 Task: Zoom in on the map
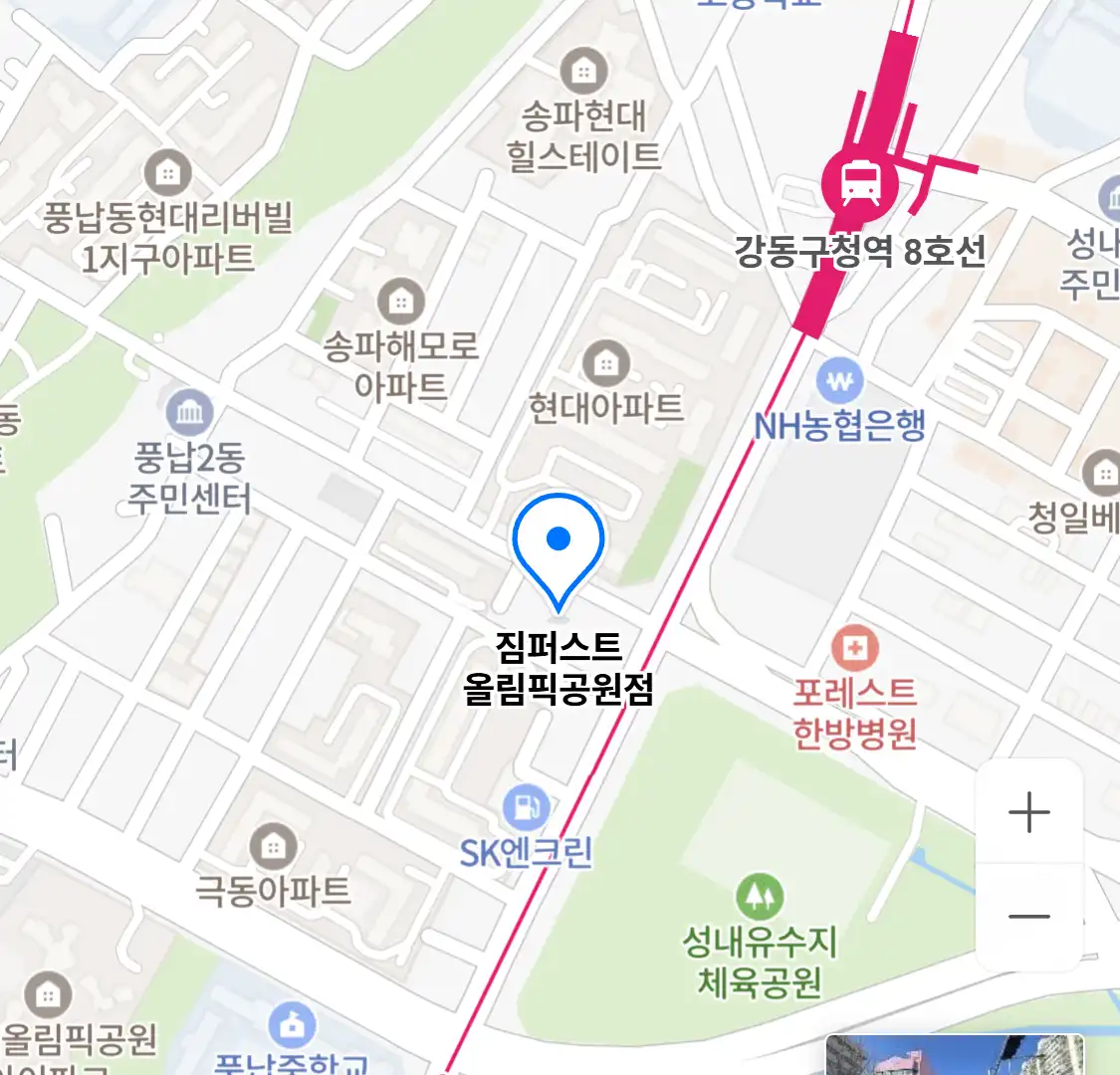[1028, 813]
